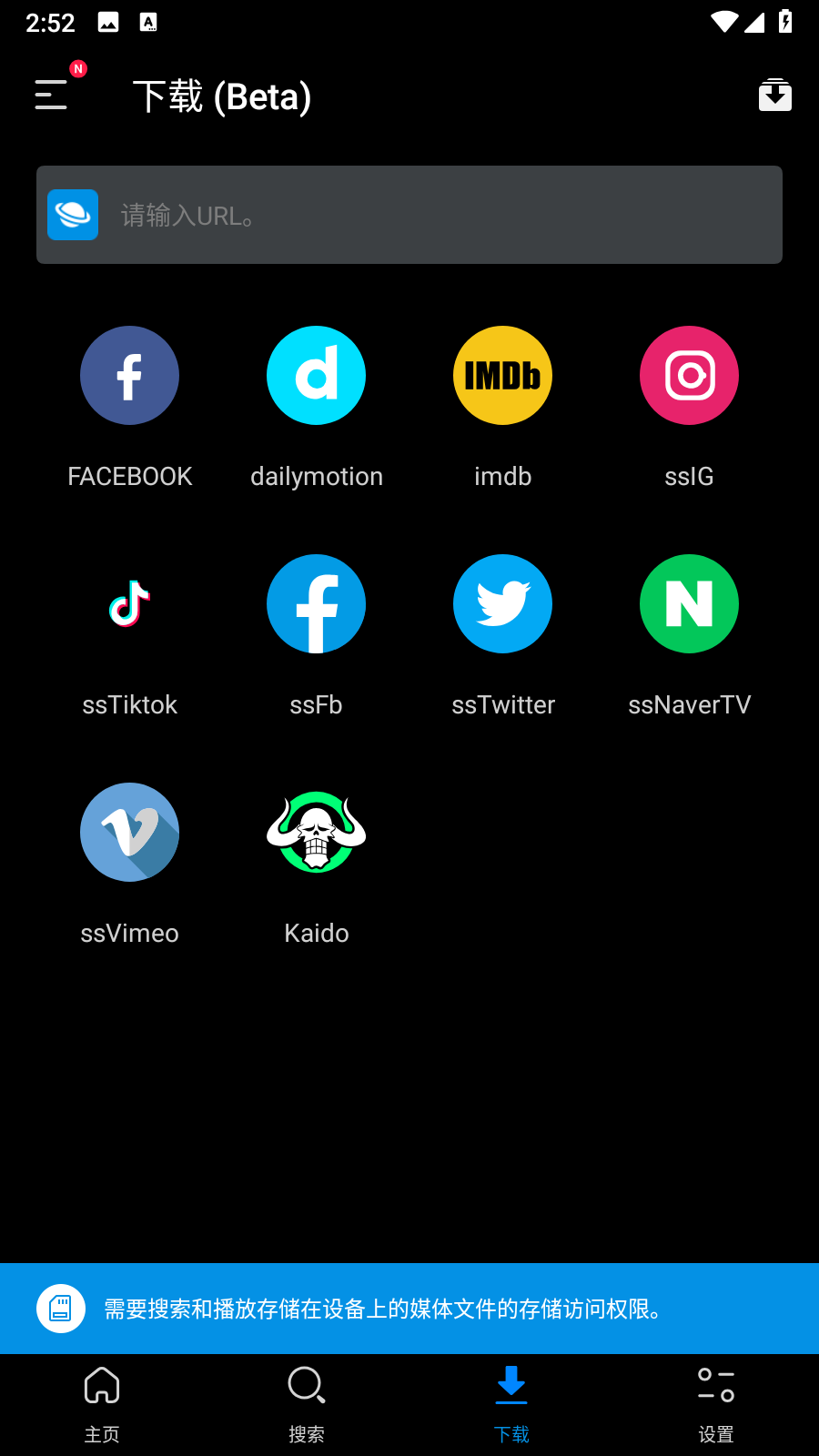Go to the 设置 settings tab
Screen dimensions: 819x1456
tap(716, 1404)
